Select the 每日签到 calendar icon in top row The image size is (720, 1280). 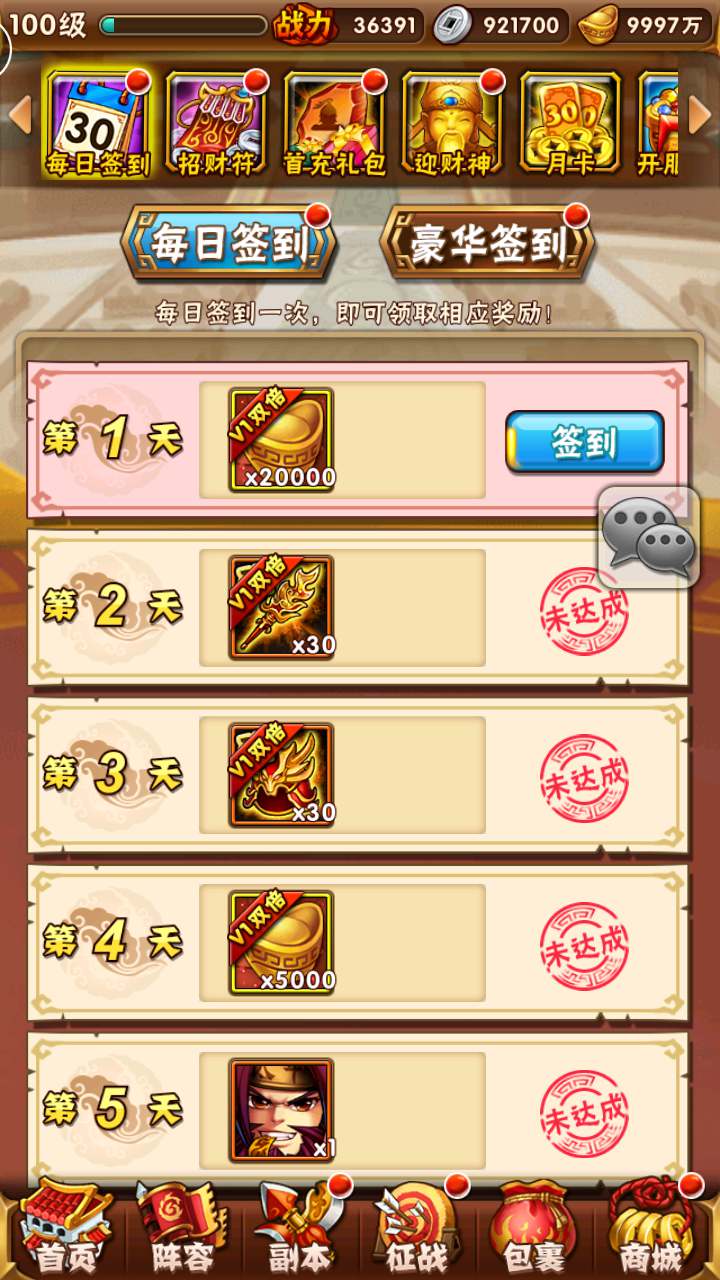pyautogui.click(x=96, y=124)
